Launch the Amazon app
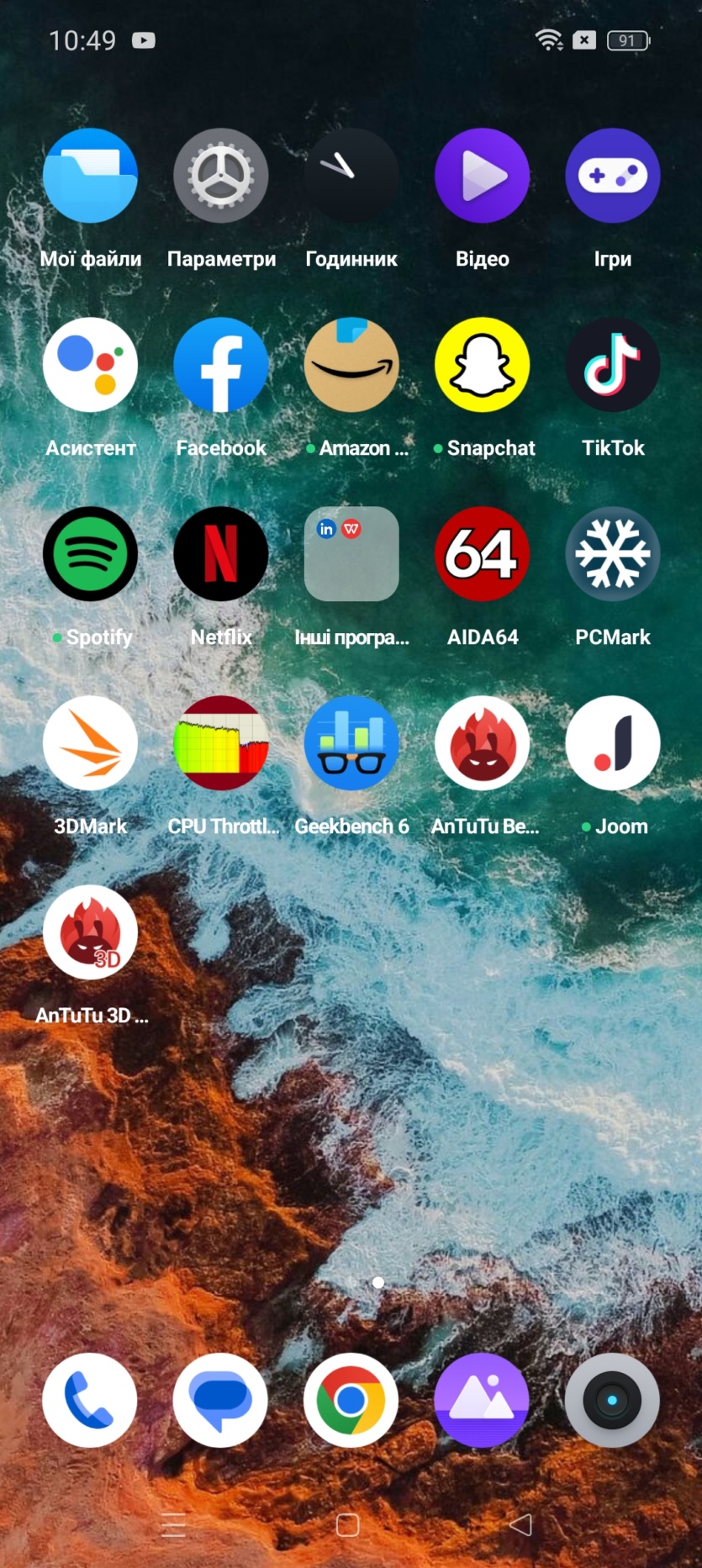The image size is (702, 1568). (x=351, y=365)
